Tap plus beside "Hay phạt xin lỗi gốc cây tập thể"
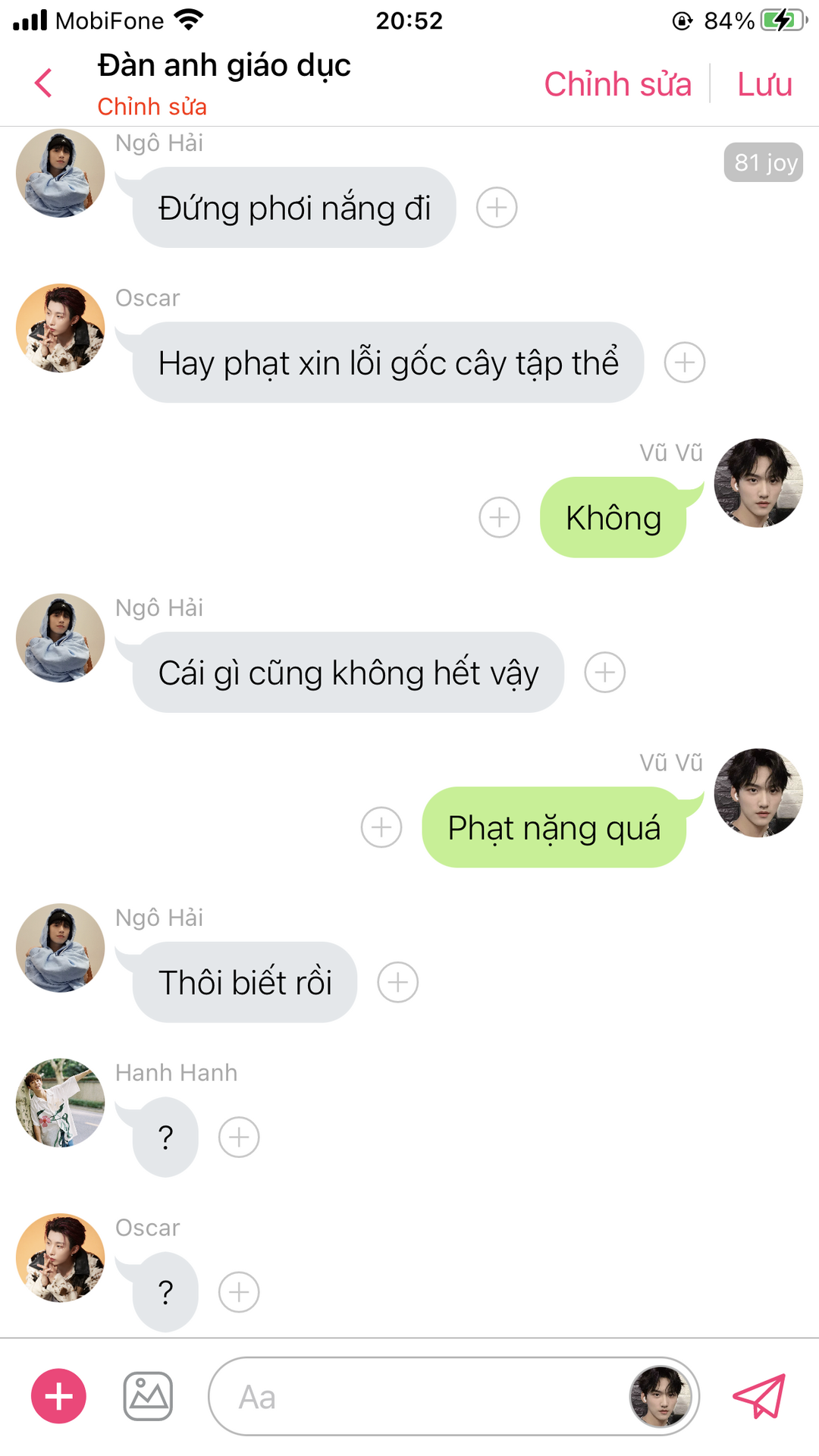The height and width of the screenshot is (1456, 819). (685, 362)
